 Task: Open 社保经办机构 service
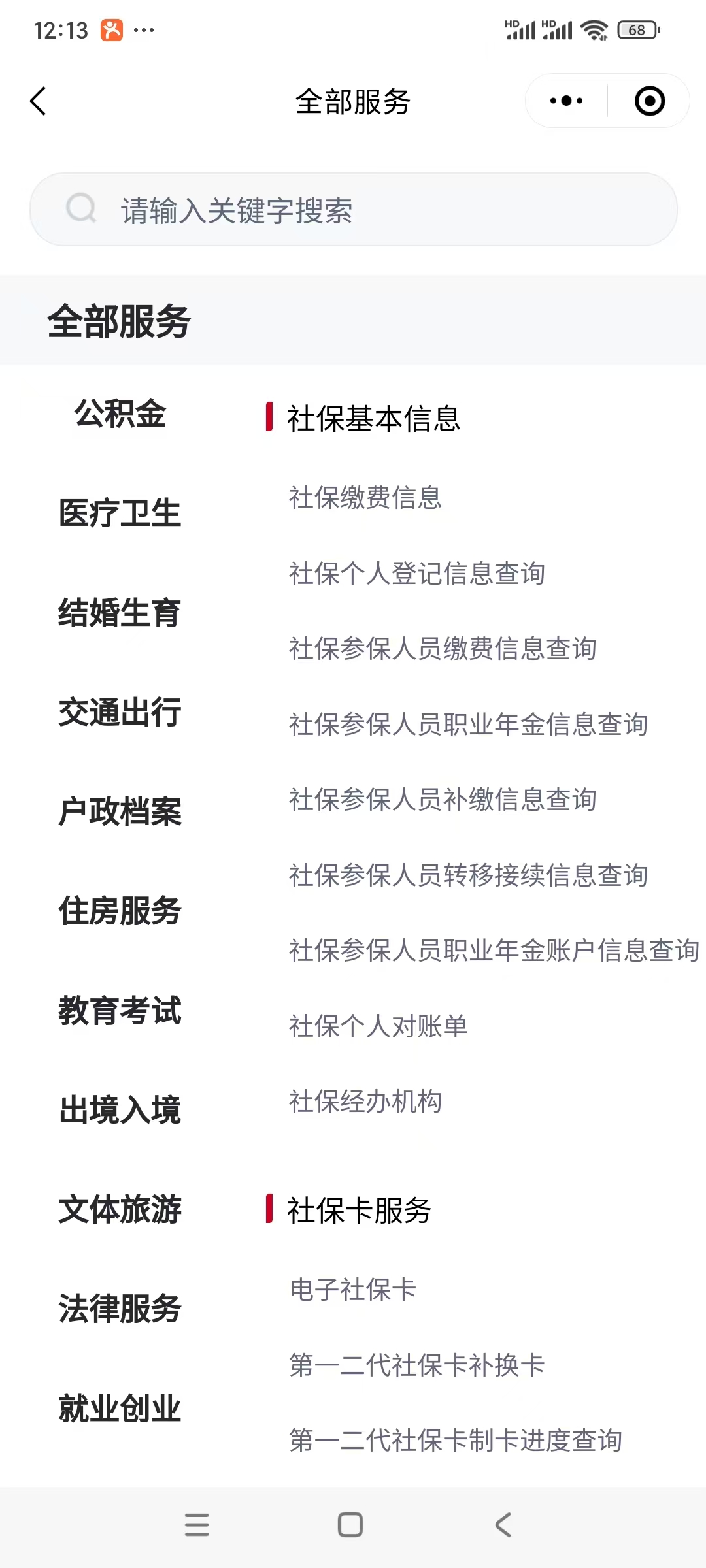[365, 1102]
